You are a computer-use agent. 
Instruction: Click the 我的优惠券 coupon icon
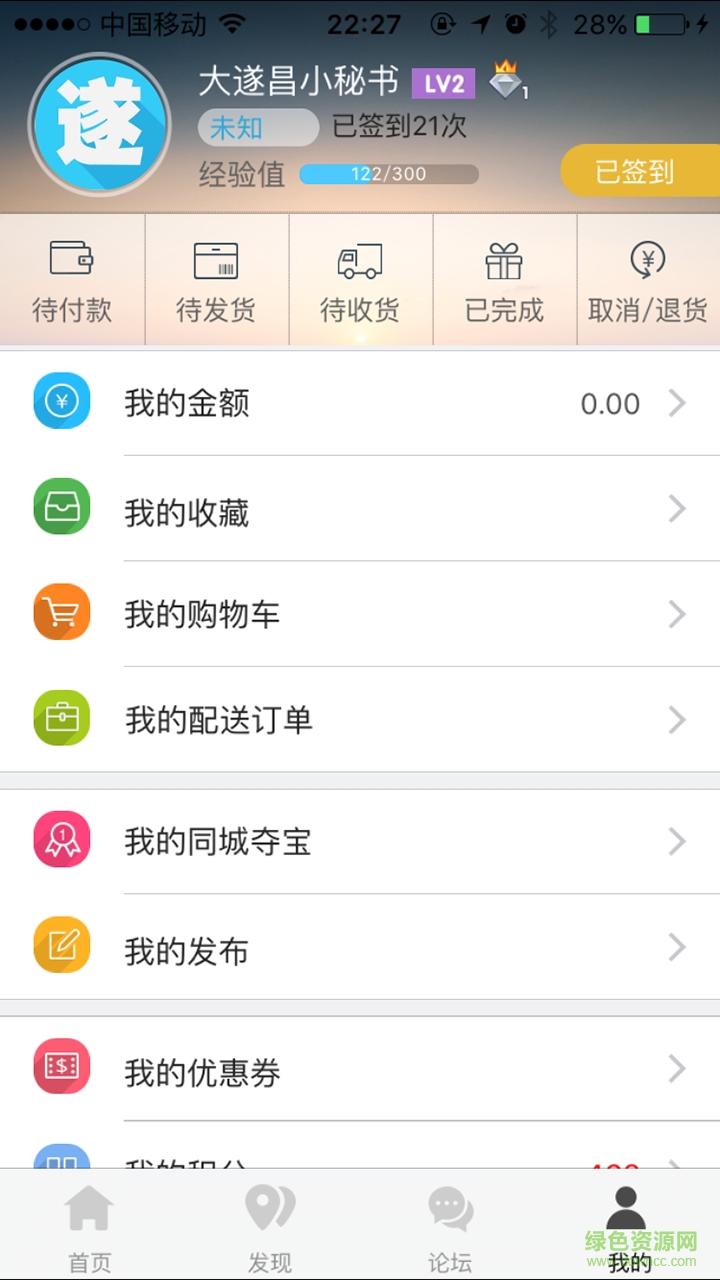(x=61, y=1066)
